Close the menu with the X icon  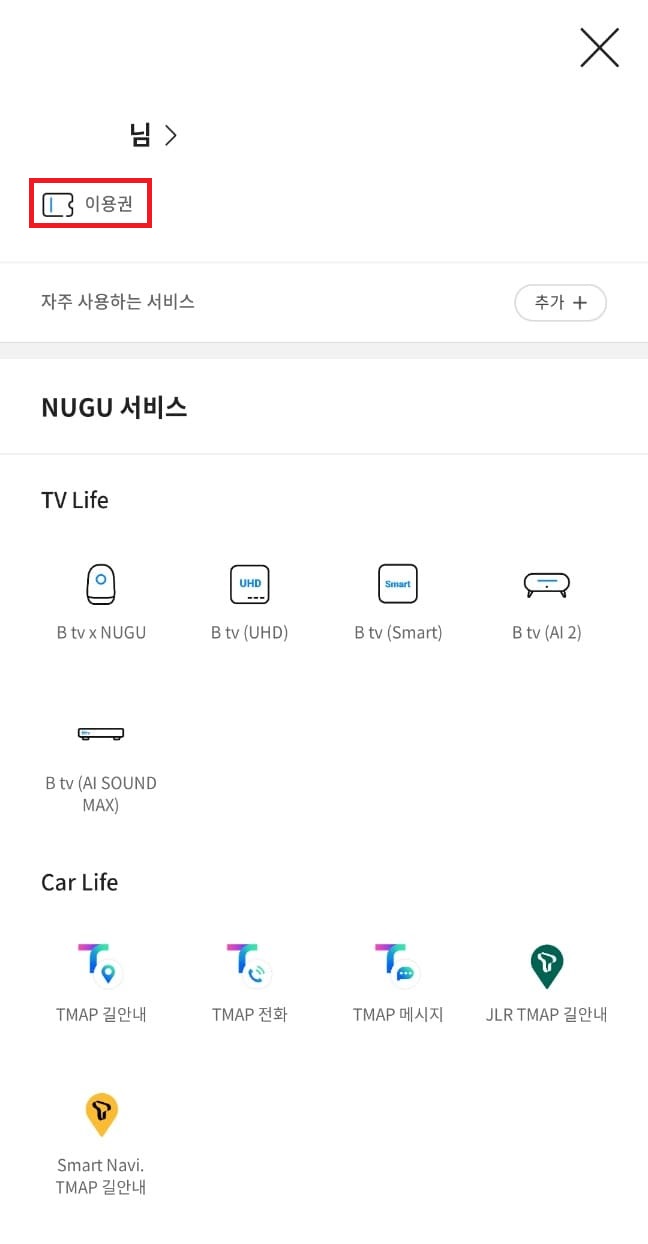click(x=599, y=48)
